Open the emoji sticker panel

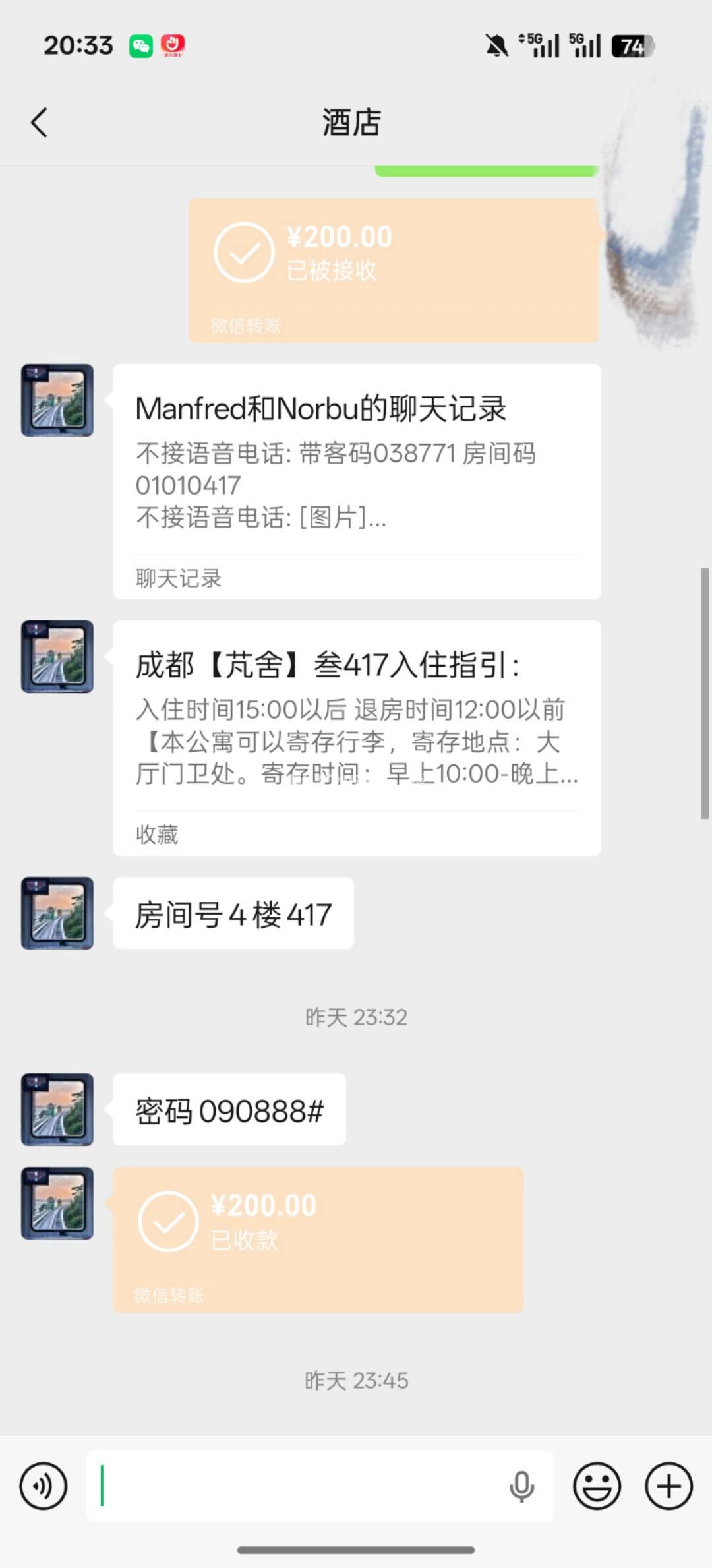coord(597,1486)
